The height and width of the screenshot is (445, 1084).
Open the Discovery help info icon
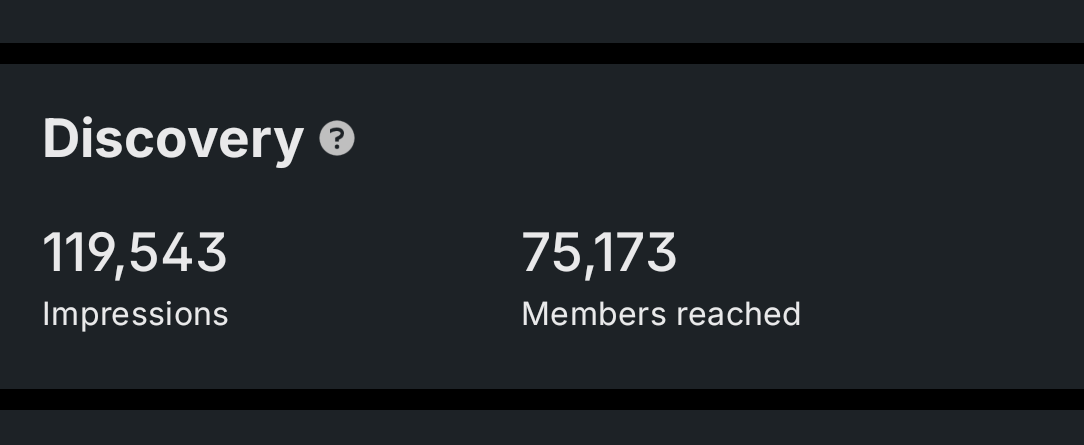coord(337,139)
